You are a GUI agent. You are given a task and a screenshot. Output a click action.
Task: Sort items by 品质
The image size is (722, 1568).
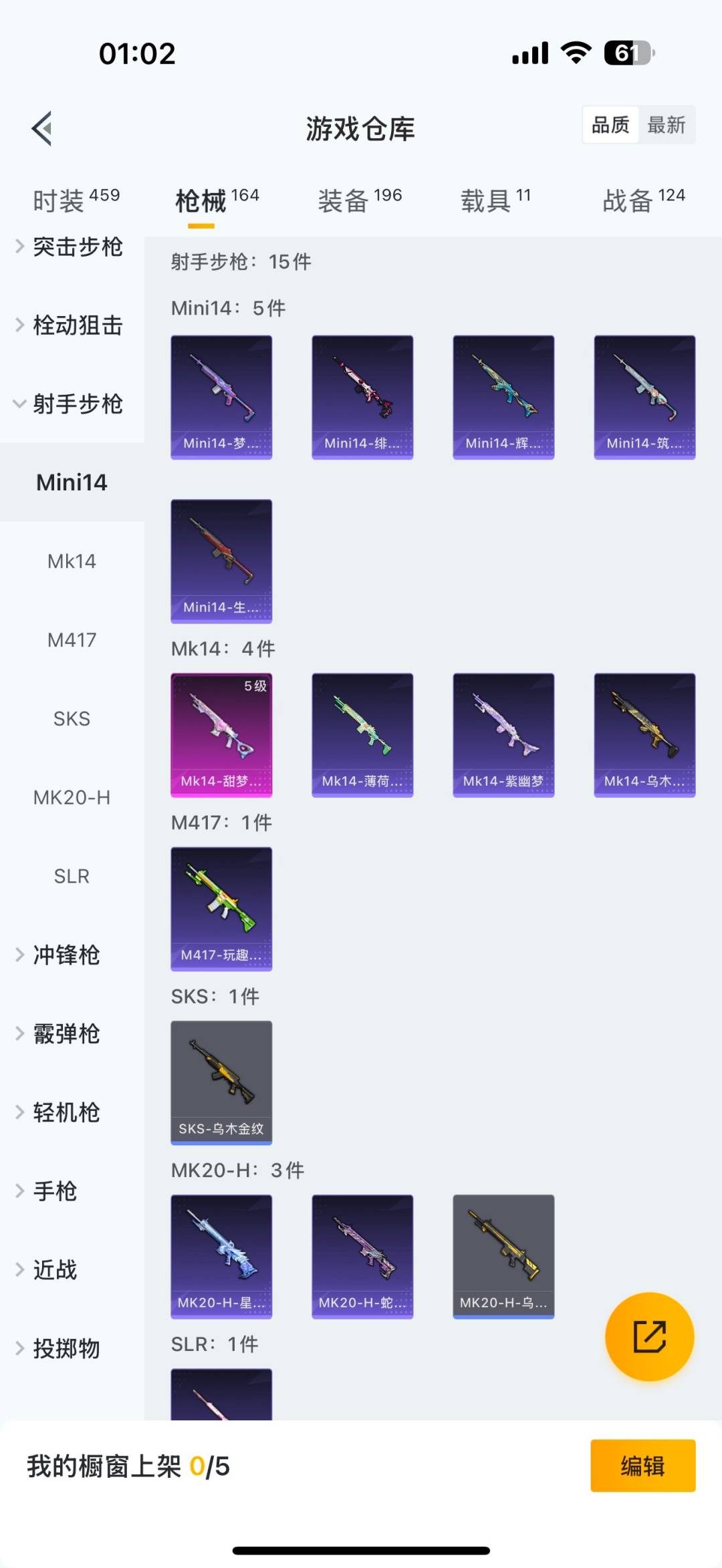pos(610,125)
